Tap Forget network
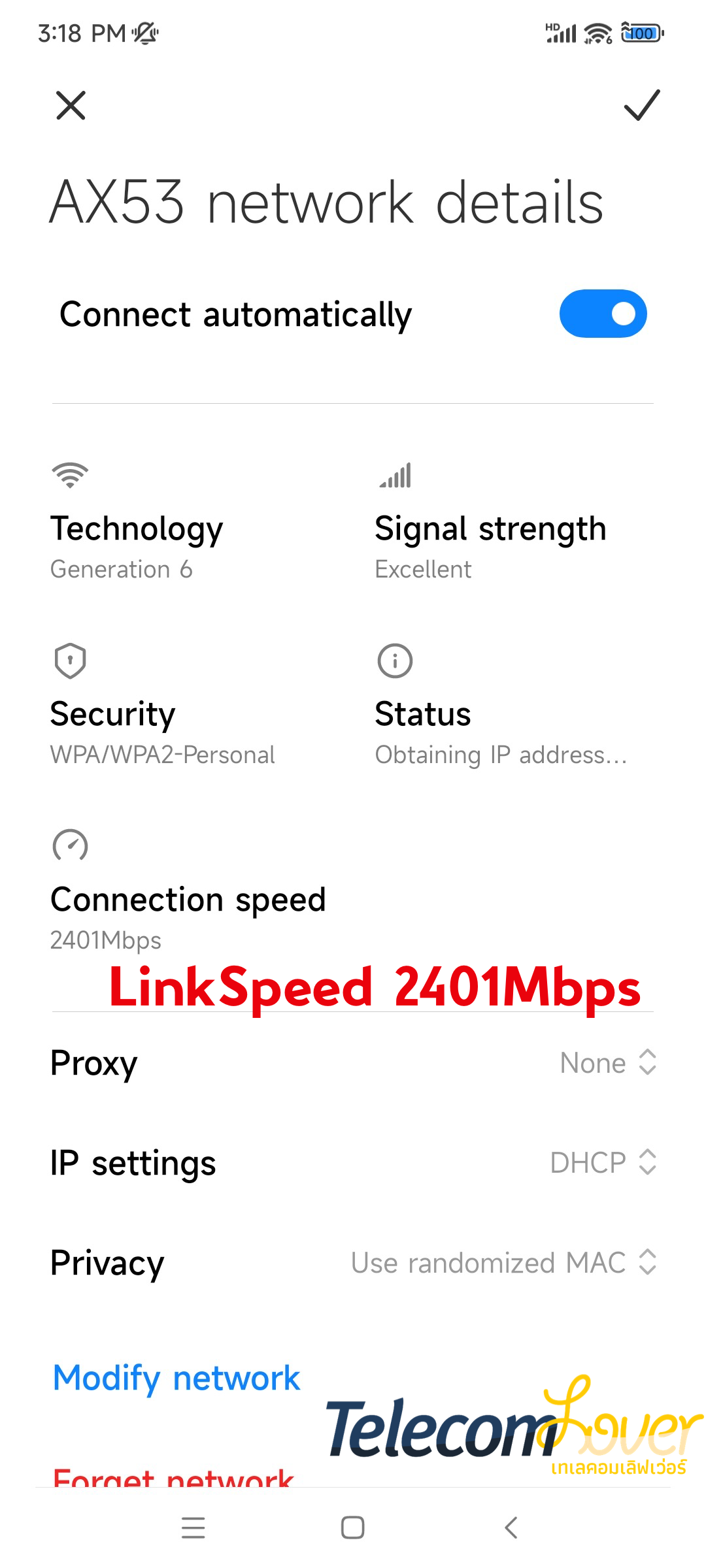This screenshot has height=1568, width=706. (x=173, y=1477)
